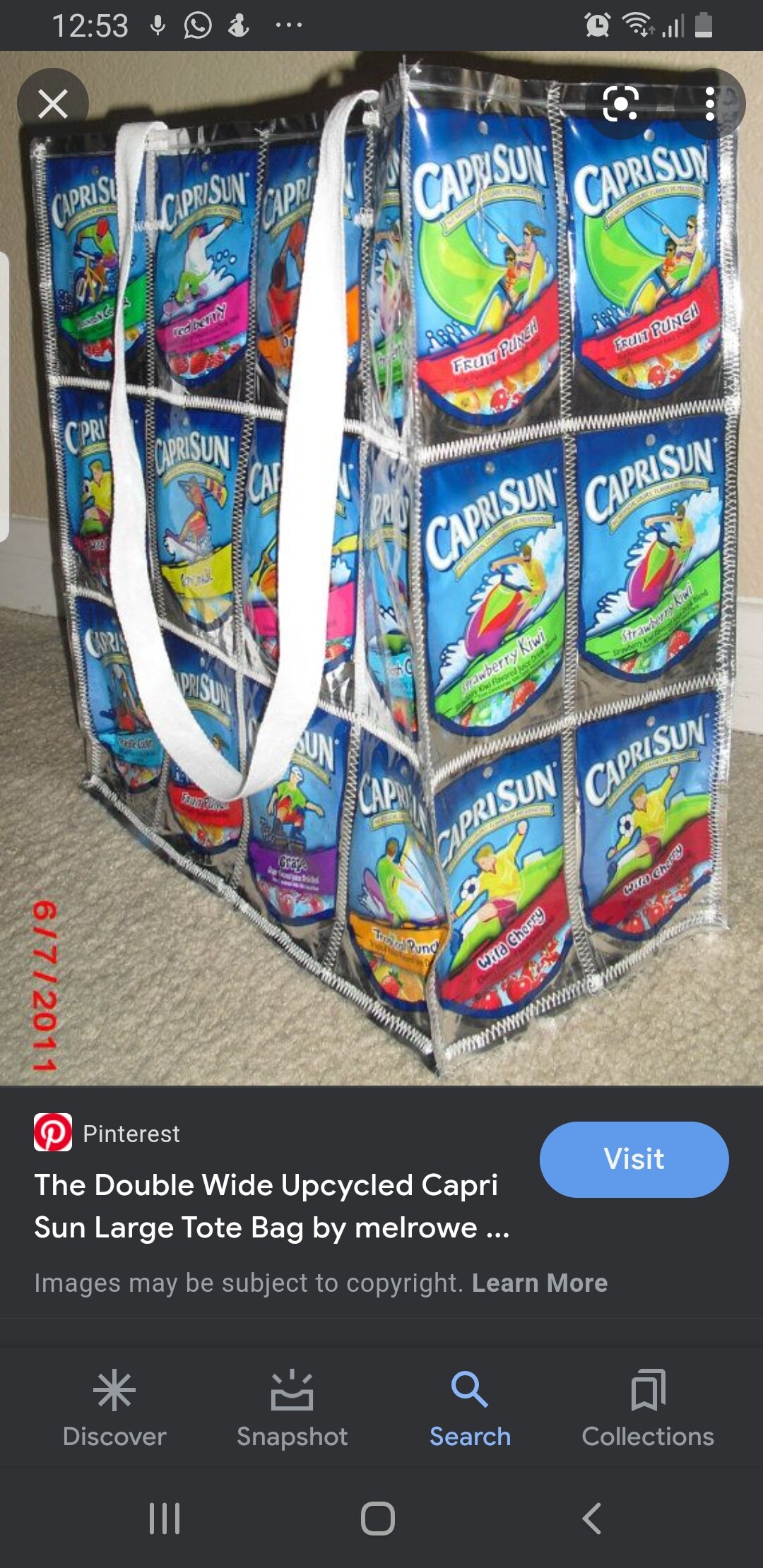The image size is (763, 1568).
Task: Tap the system back button
Action: (x=592, y=1518)
